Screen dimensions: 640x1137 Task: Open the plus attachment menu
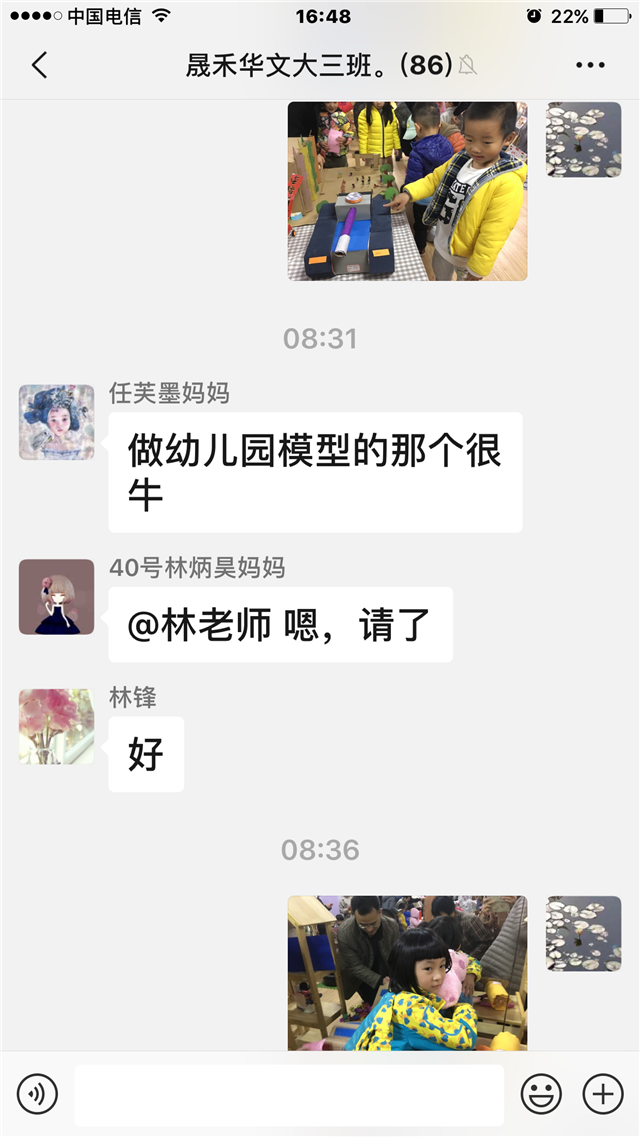(602, 1094)
